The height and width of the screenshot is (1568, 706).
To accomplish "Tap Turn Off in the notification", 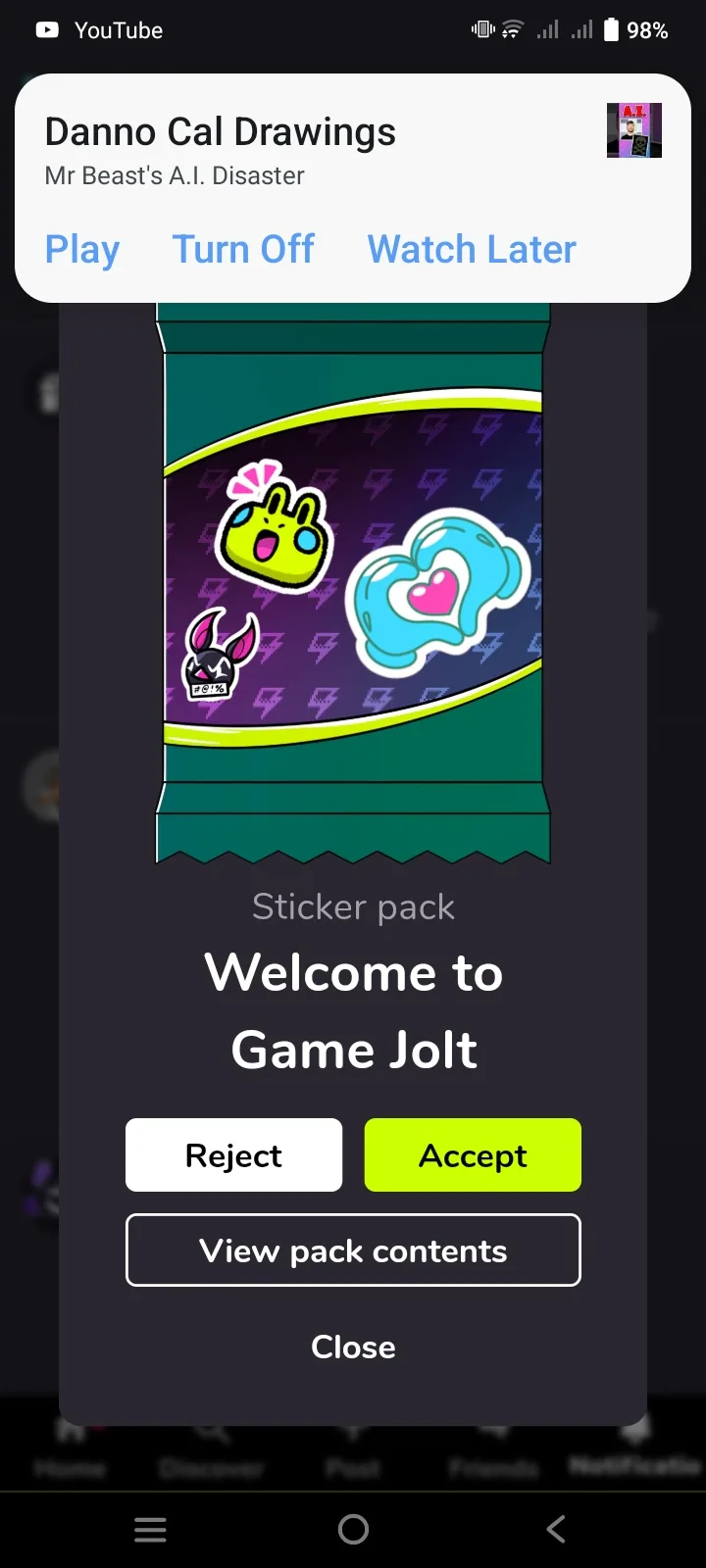I will (243, 250).
